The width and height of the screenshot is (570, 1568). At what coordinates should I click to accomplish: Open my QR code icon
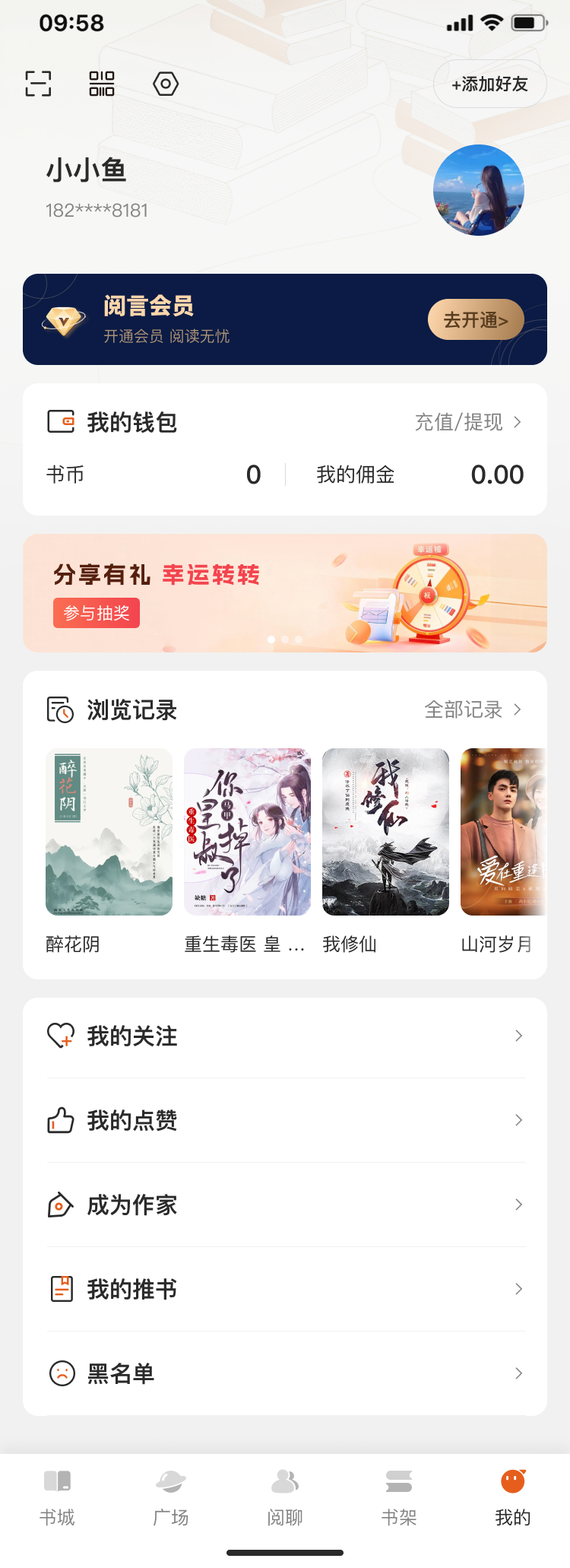point(102,83)
